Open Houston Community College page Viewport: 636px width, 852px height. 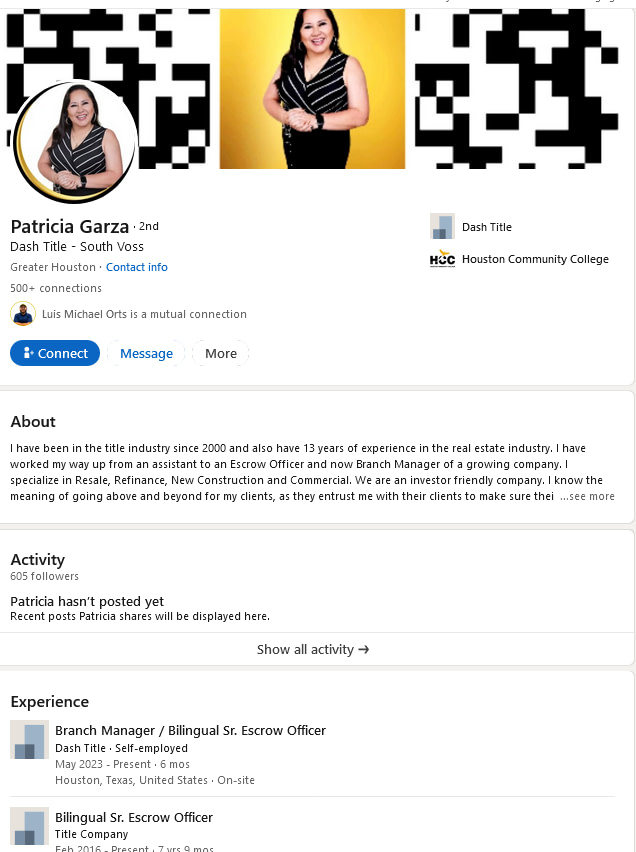pyautogui.click(x=534, y=259)
